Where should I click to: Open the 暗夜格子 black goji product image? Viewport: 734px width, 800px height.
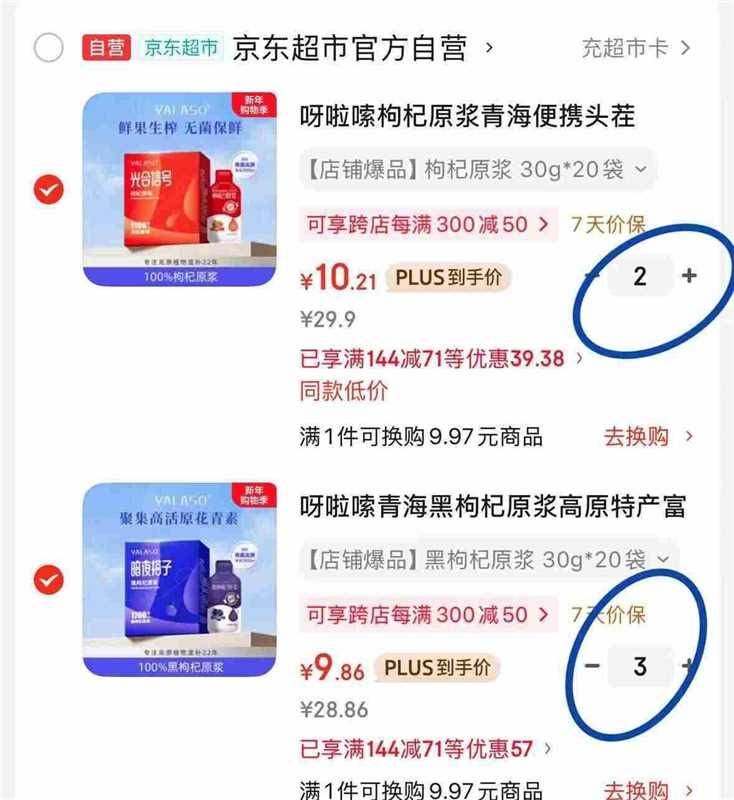click(x=183, y=579)
